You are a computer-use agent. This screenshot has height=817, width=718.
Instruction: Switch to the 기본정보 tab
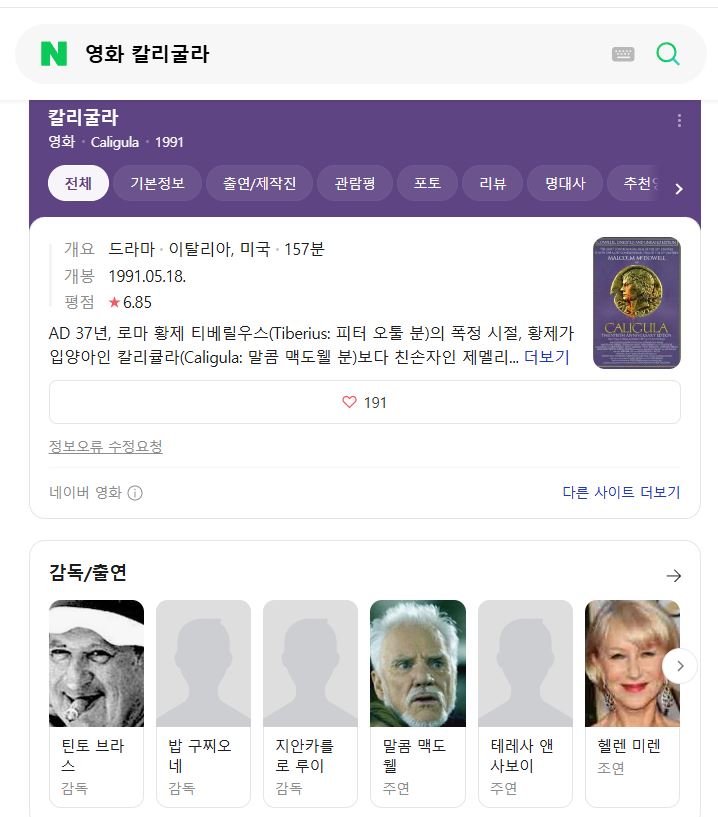157,183
